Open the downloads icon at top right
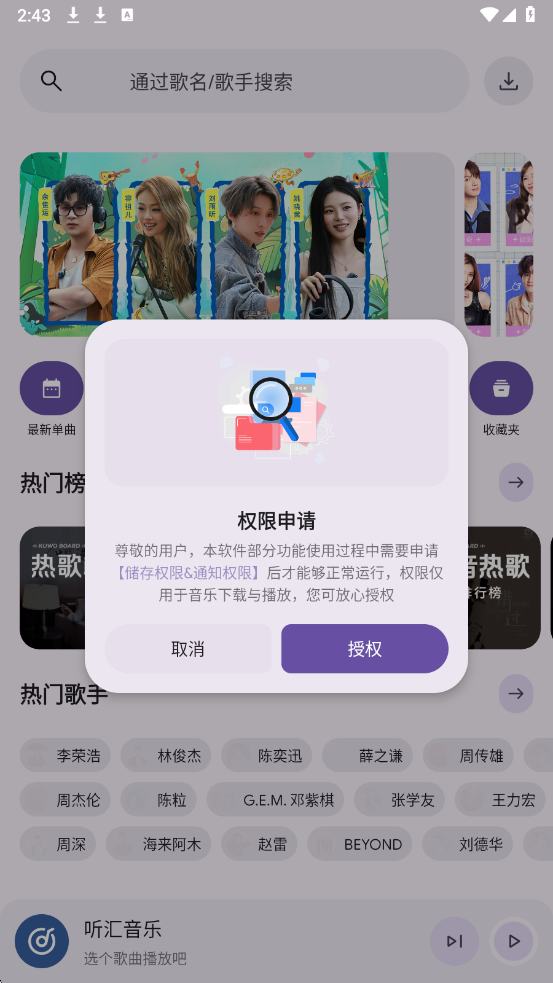Viewport: 553px width, 983px height. pyautogui.click(x=508, y=81)
